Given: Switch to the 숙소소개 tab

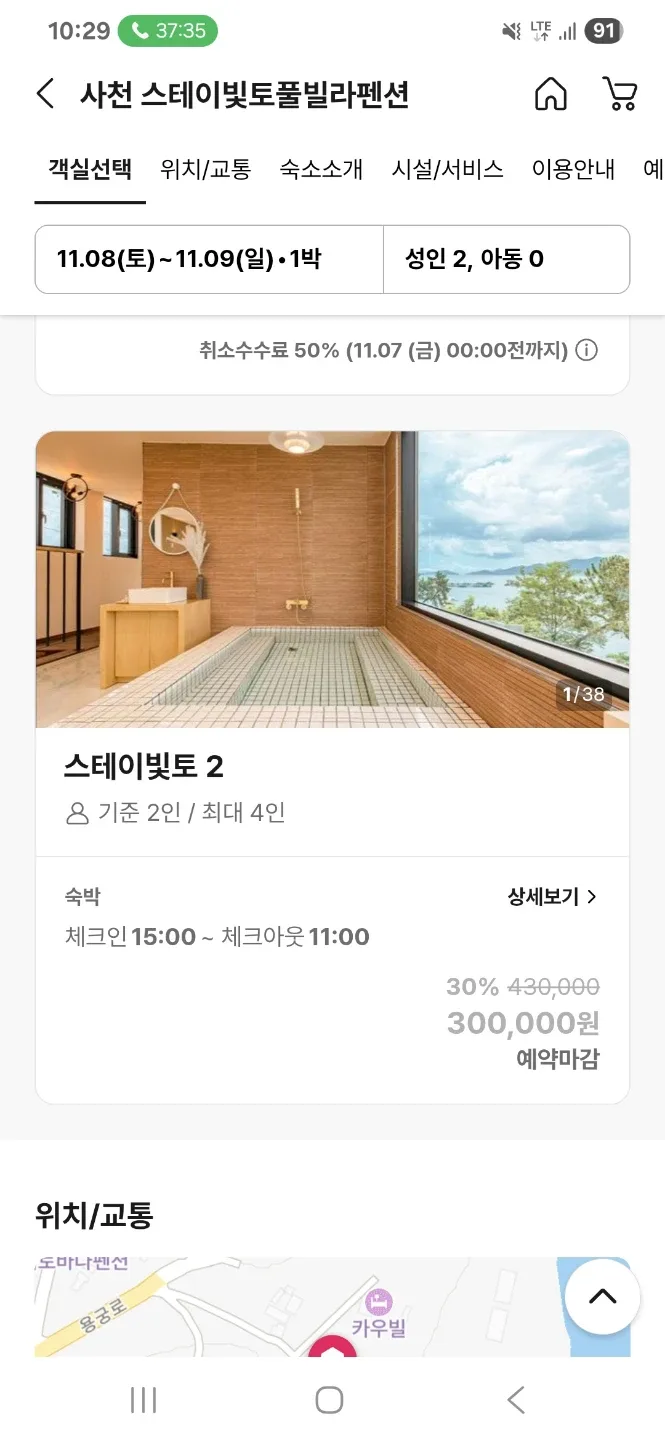Looking at the screenshot, I should (x=321, y=169).
